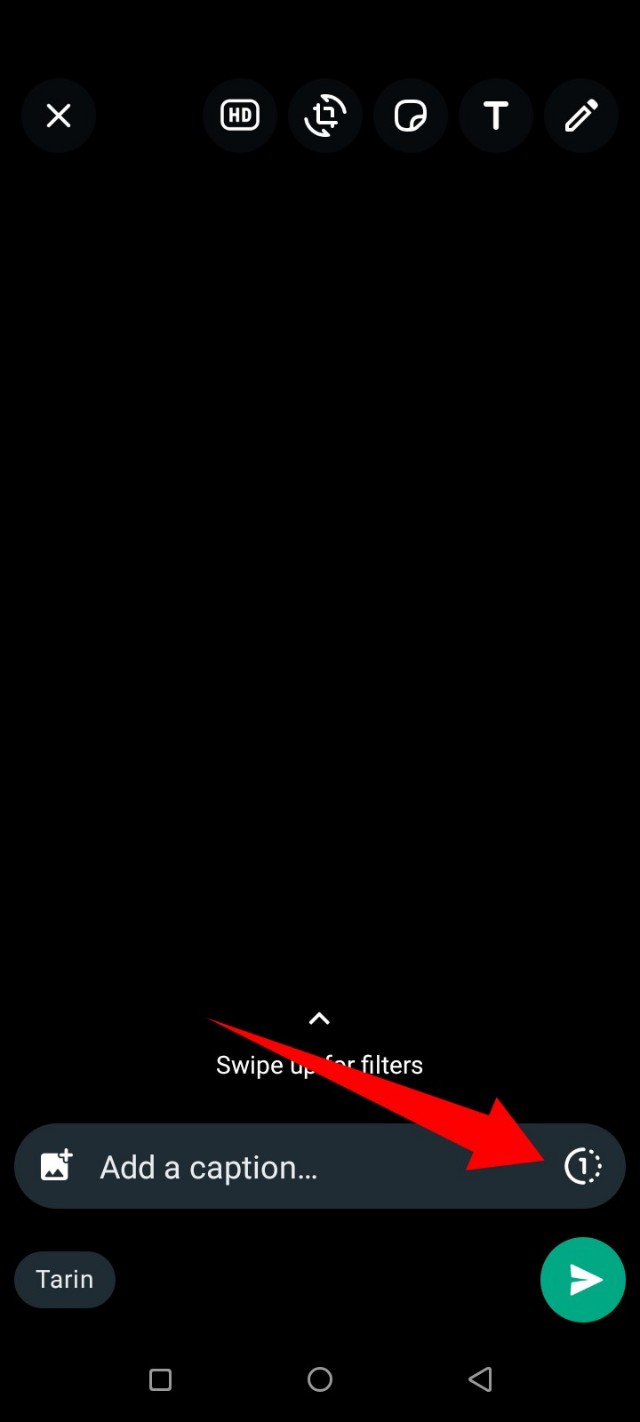Open the pencil drawing tool

click(581, 116)
